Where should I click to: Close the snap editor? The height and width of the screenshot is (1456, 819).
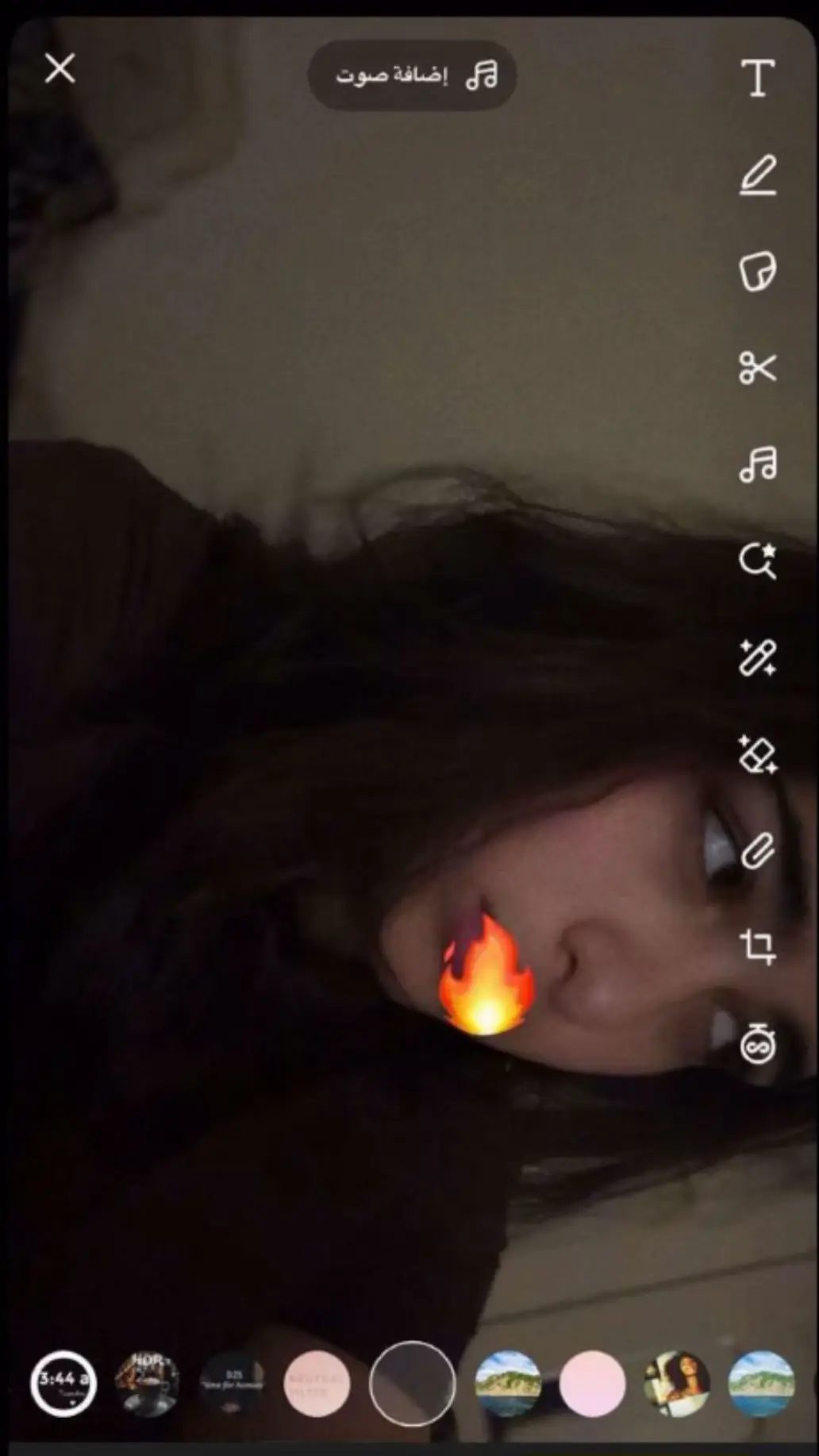point(60,69)
